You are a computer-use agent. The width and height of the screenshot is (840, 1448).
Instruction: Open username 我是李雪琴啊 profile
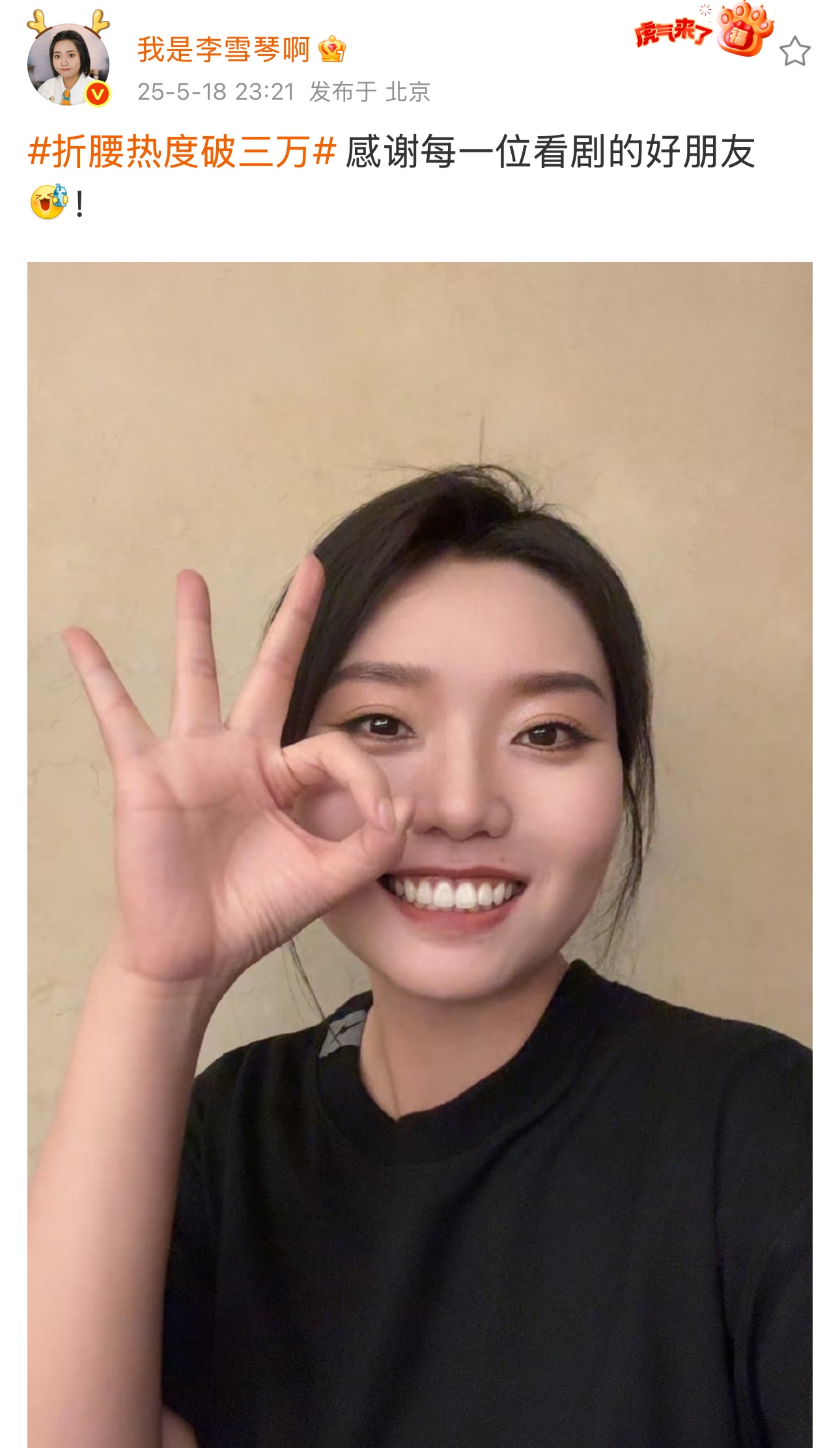pyautogui.click(x=223, y=50)
